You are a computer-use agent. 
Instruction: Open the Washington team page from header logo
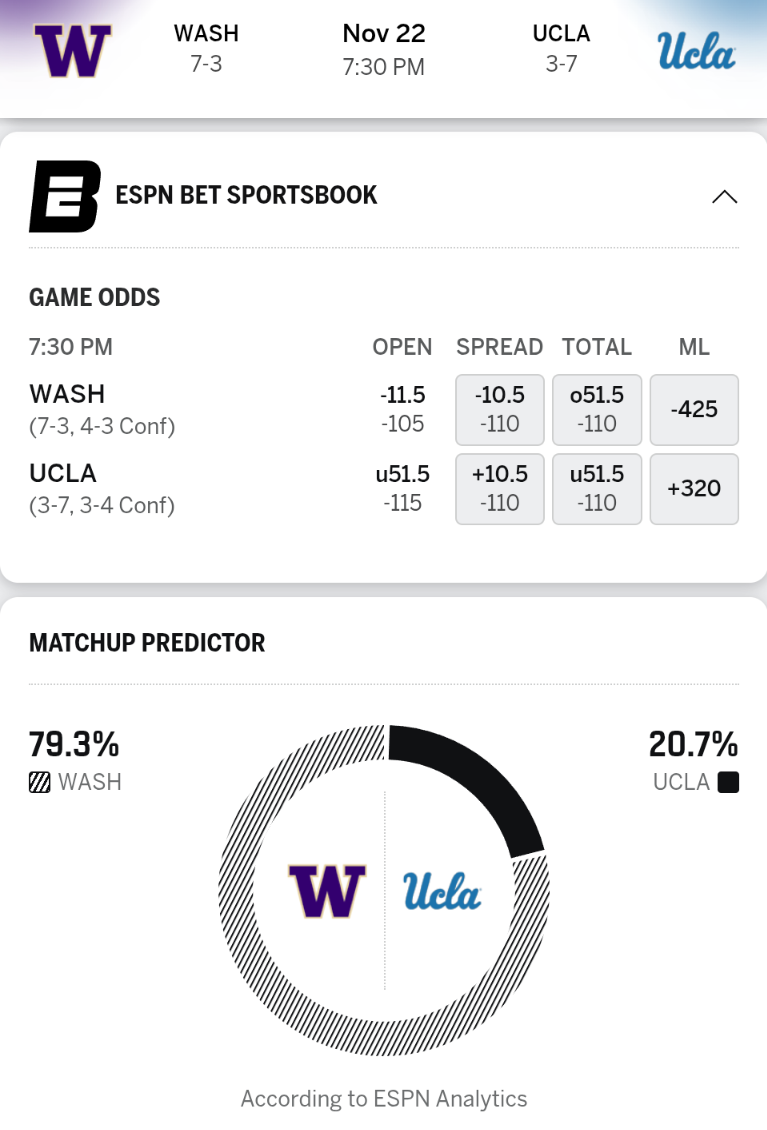coord(72,50)
